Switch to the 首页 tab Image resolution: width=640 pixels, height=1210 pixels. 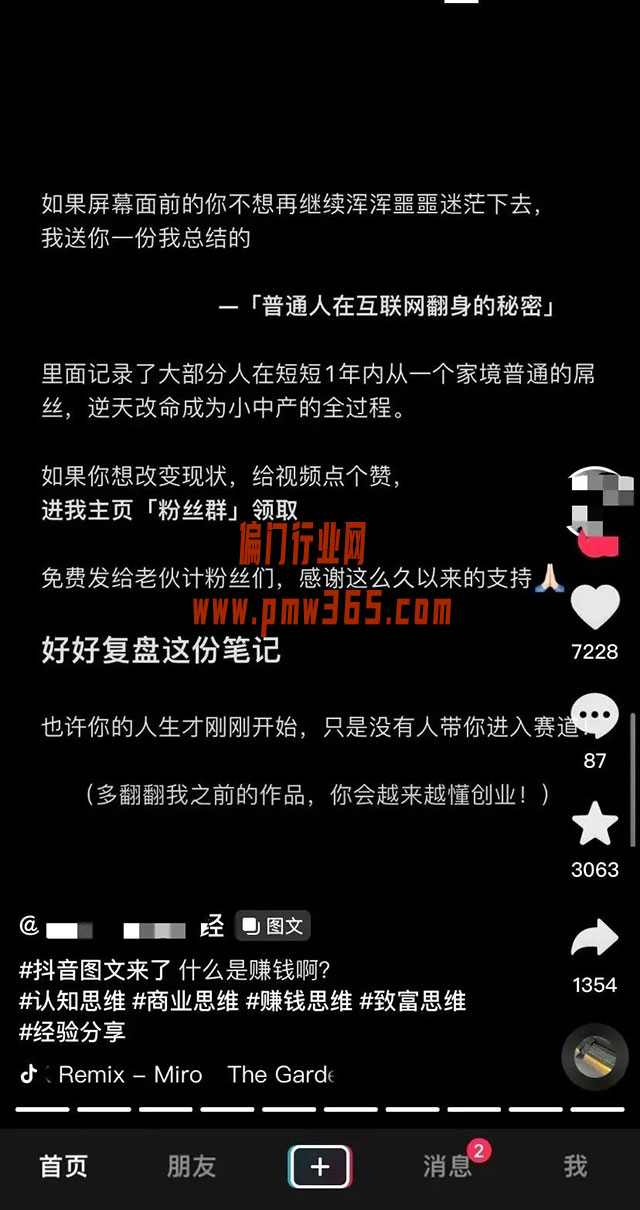tap(64, 1166)
